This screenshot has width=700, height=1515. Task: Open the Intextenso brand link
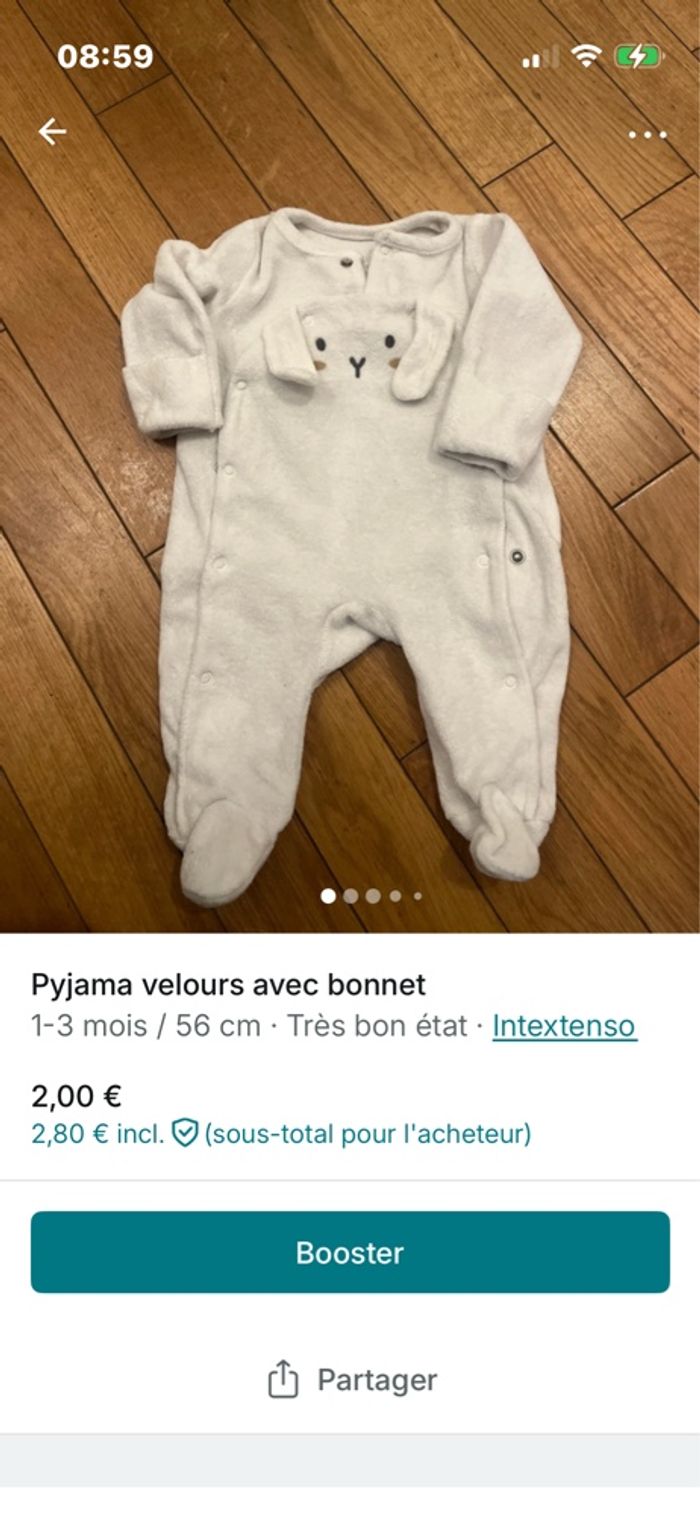coord(564,1026)
